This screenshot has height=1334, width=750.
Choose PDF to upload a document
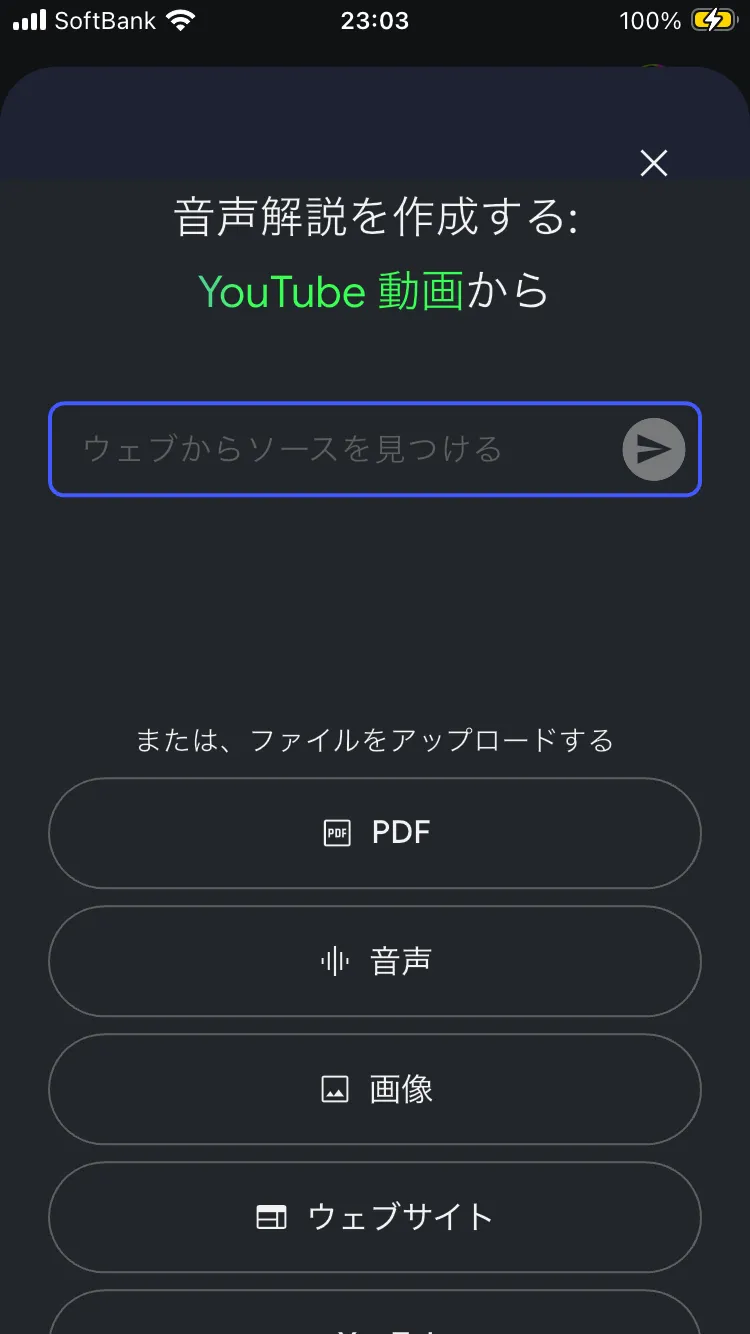[x=375, y=833]
